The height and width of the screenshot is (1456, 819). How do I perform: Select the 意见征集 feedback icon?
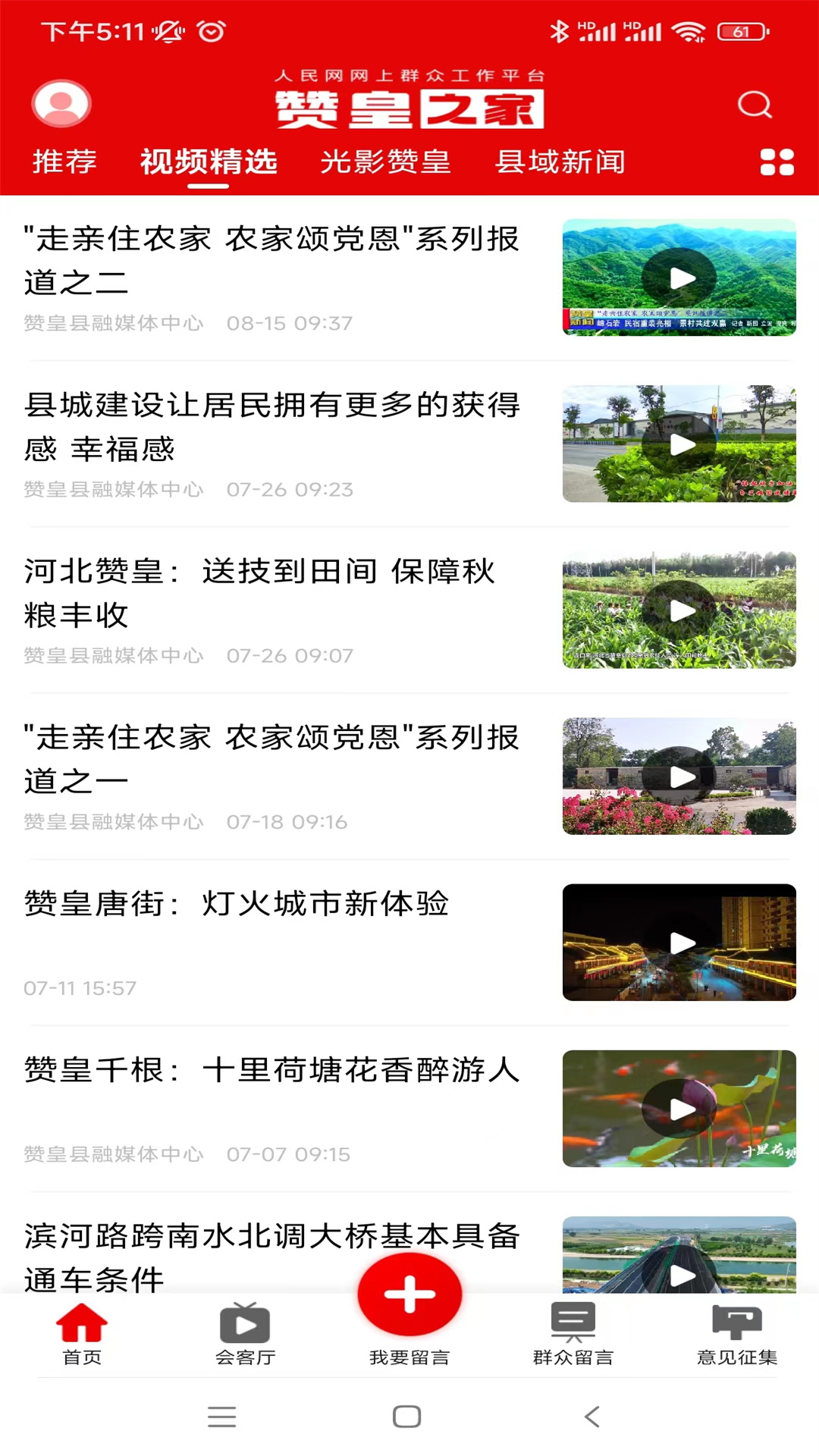tap(736, 1333)
